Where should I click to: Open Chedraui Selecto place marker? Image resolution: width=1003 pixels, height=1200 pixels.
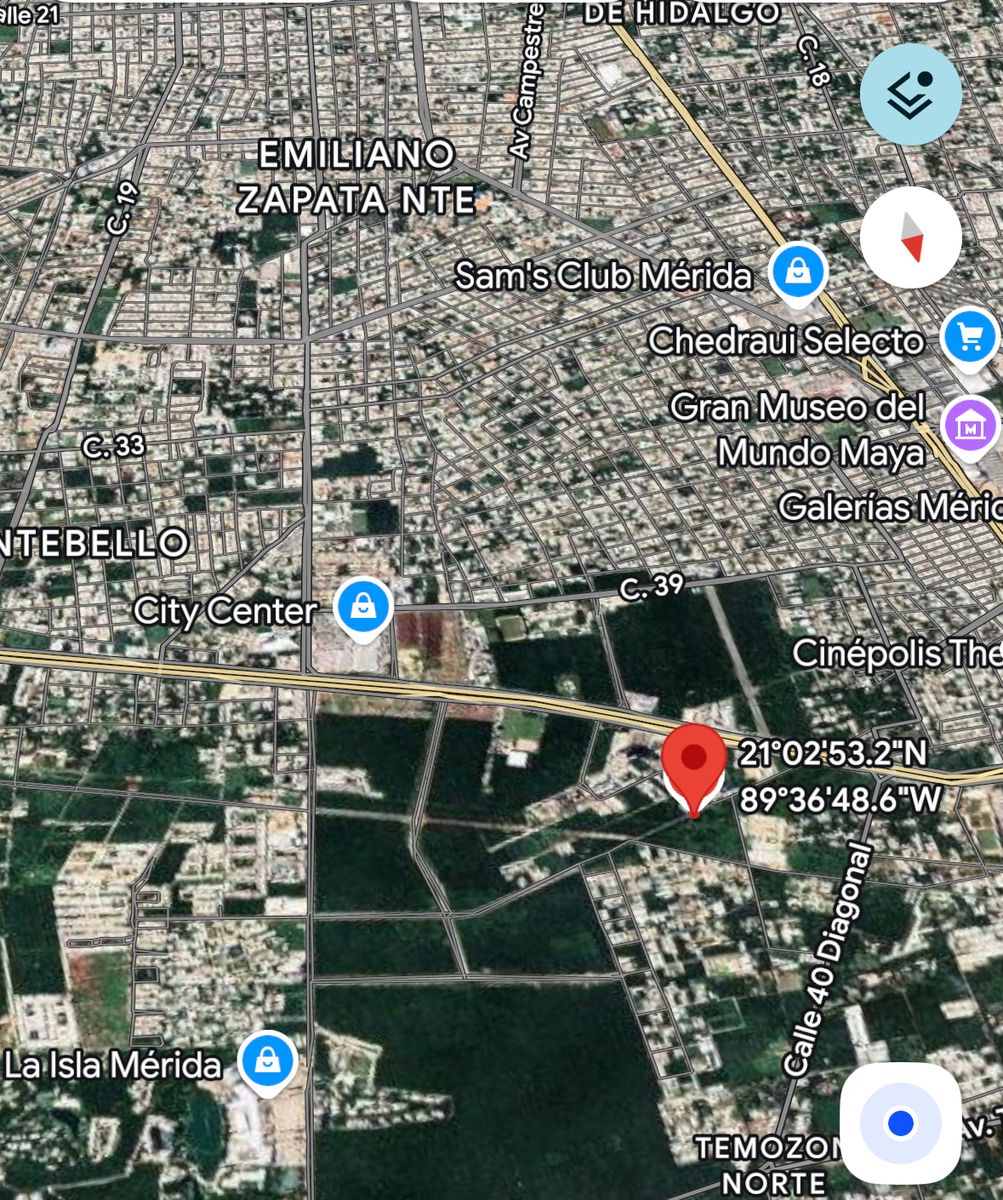pyautogui.click(x=969, y=339)
